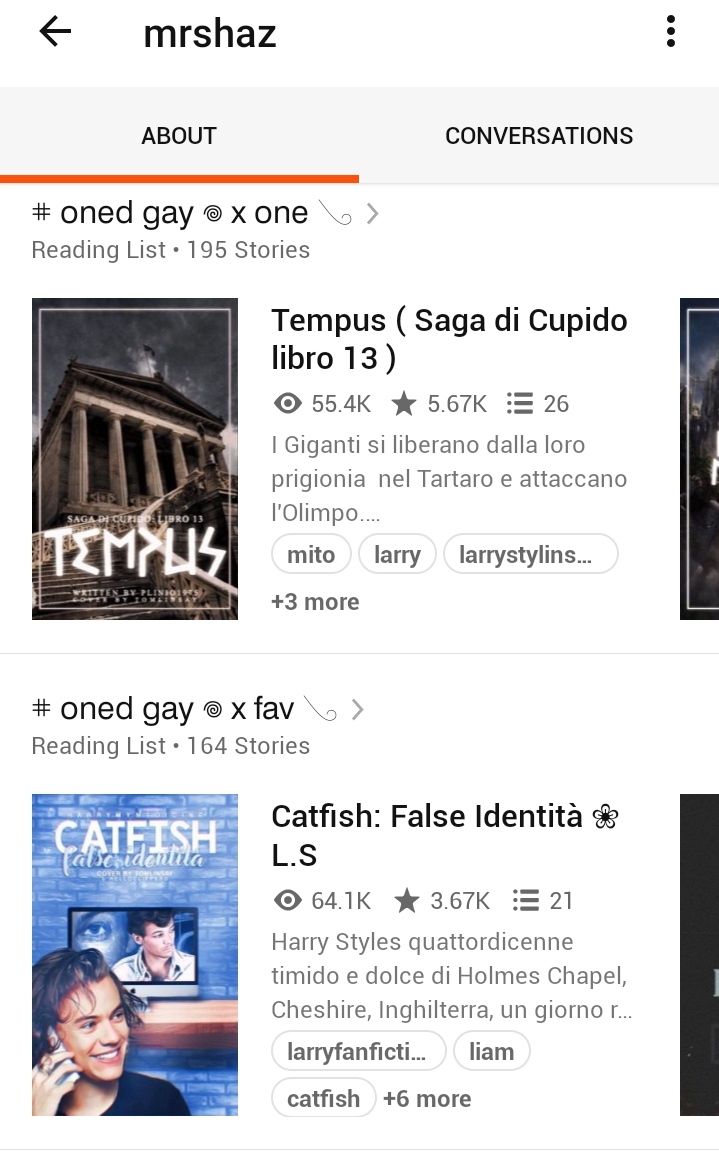The image size is (719, 1160).
Task: Expand '+3 more' tags on Tempus
Action: point(315,602)
